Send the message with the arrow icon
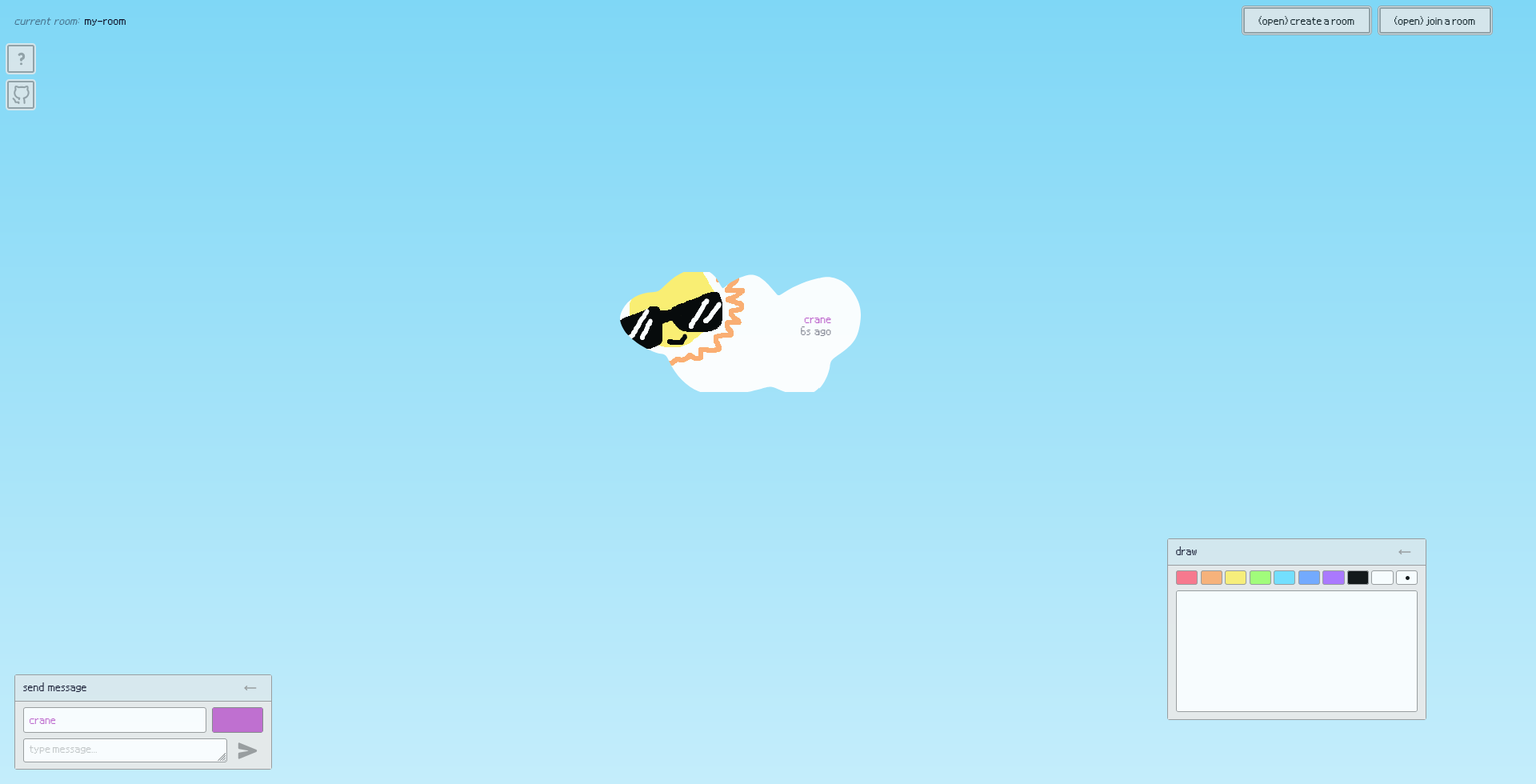This screenshot has height=784, width=1536. point(247,750)
